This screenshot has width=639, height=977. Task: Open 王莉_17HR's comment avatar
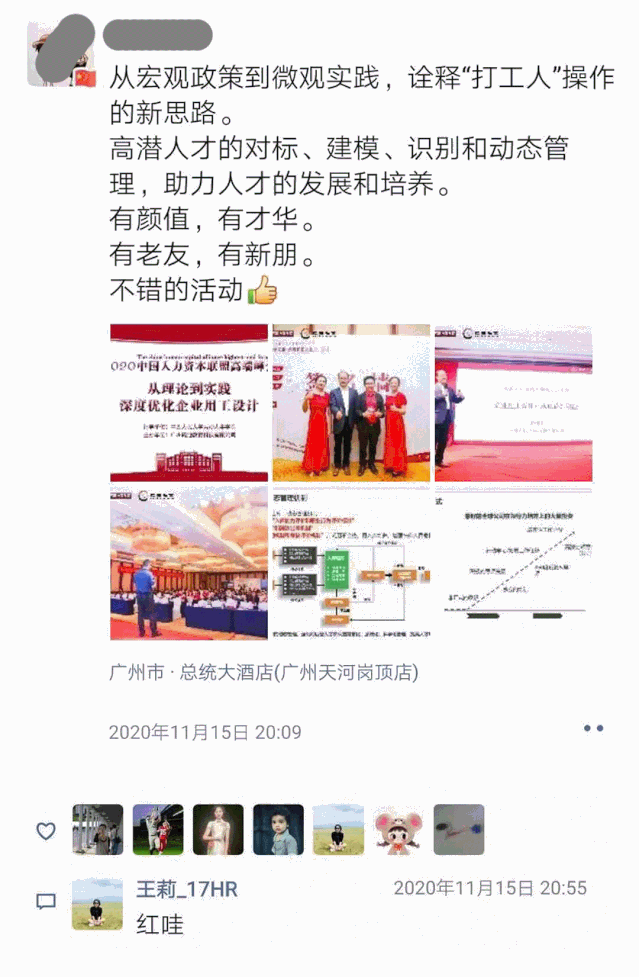pyautogui.click(x=98, y=905)
